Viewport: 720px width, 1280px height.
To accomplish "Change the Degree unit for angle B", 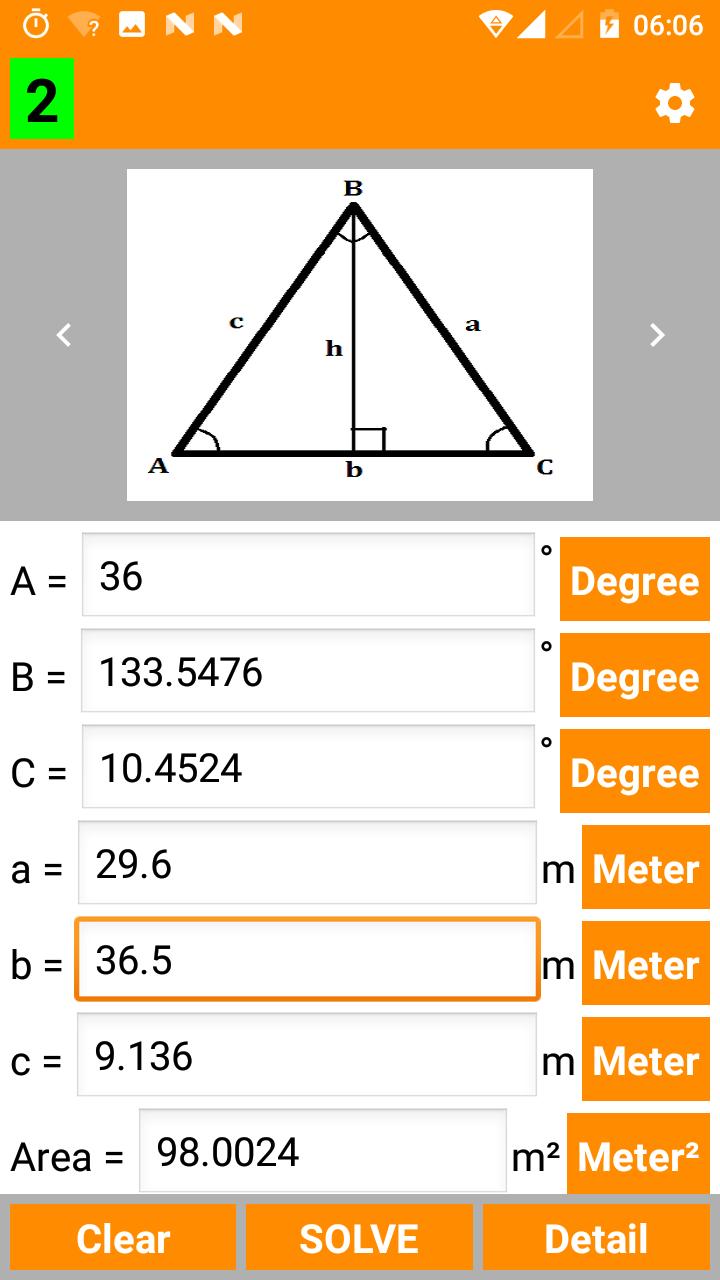I will click(x=635, y=675).
